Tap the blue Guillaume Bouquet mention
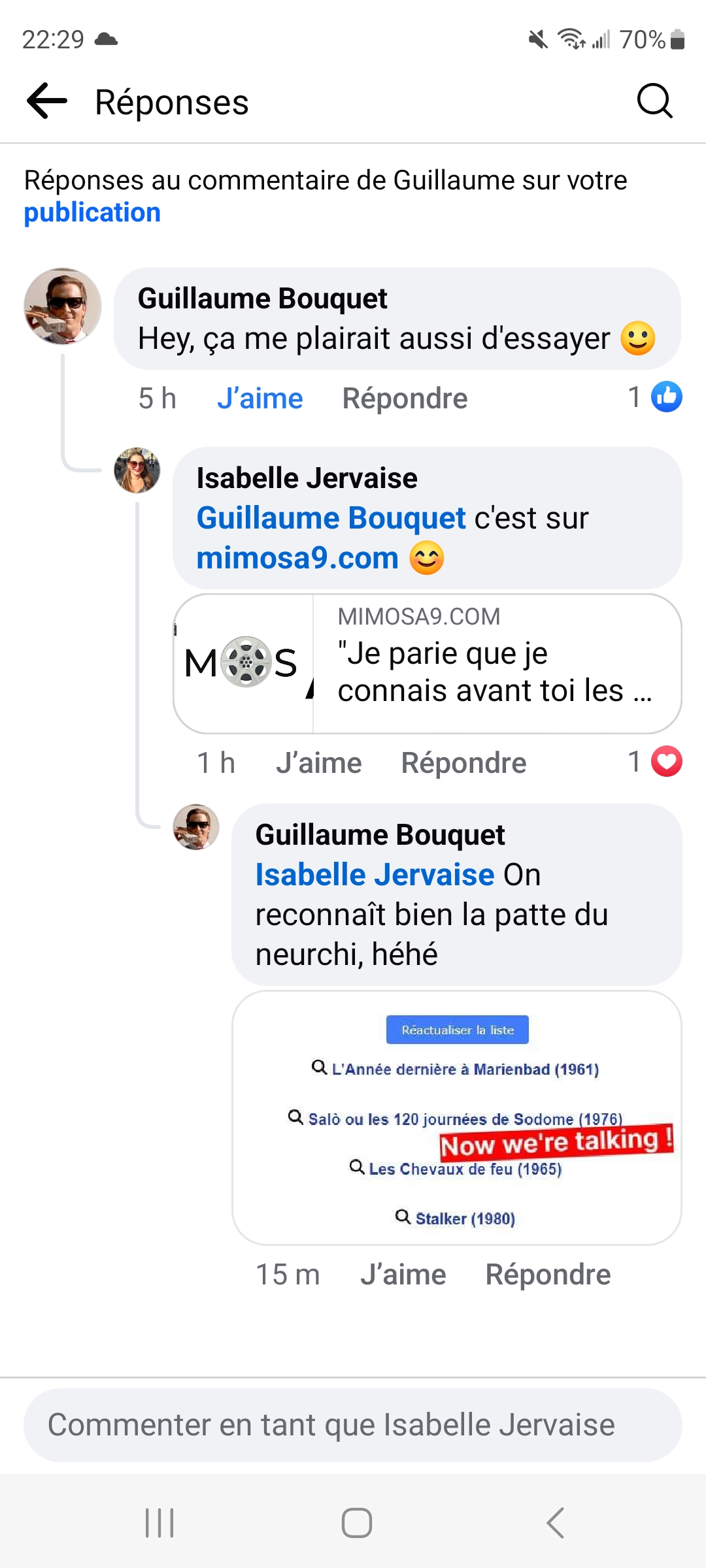Viewport: 706px width, 1568px height. pos(331,518)
